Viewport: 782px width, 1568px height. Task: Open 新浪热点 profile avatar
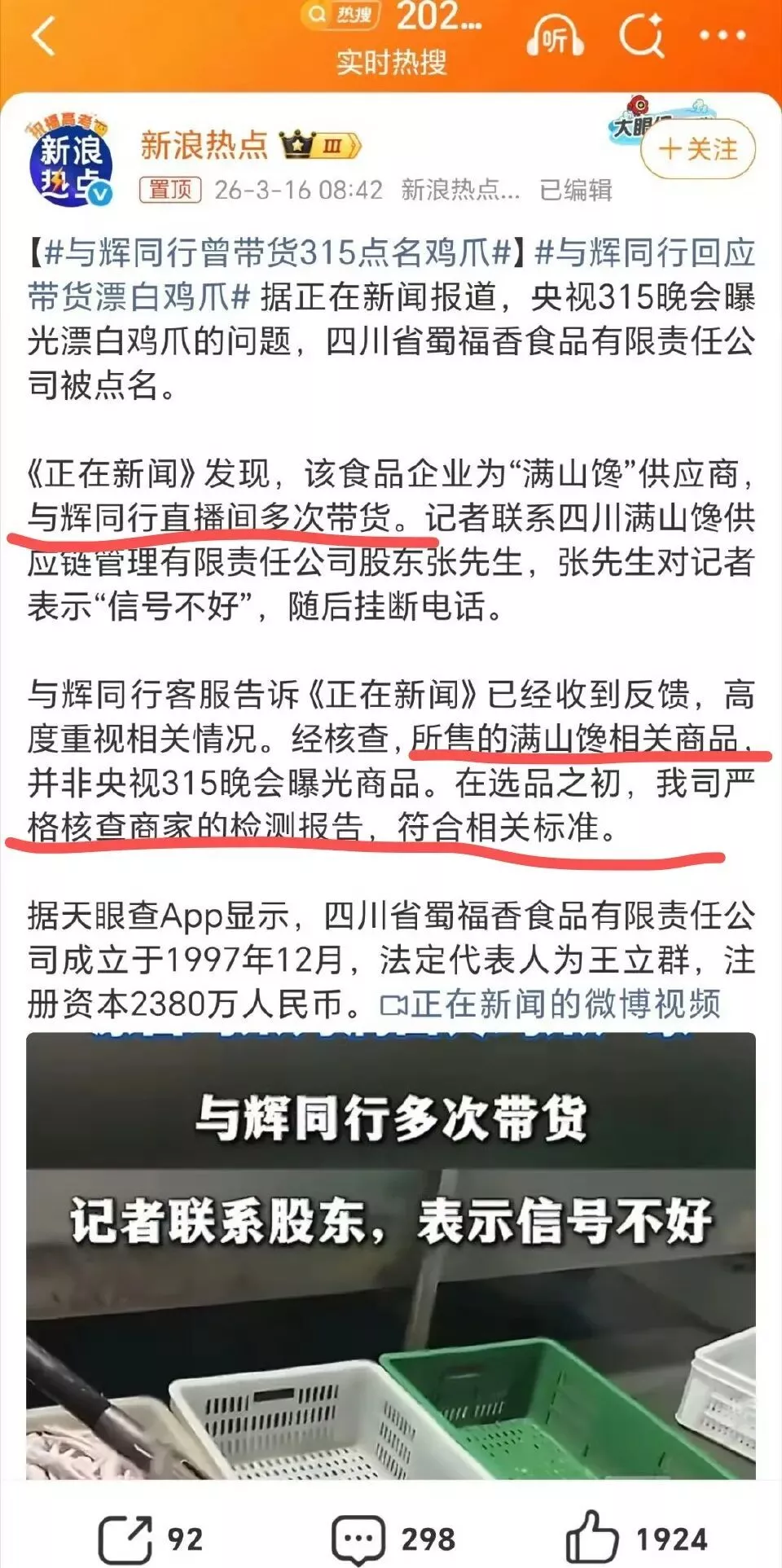[x=71, y=160]
